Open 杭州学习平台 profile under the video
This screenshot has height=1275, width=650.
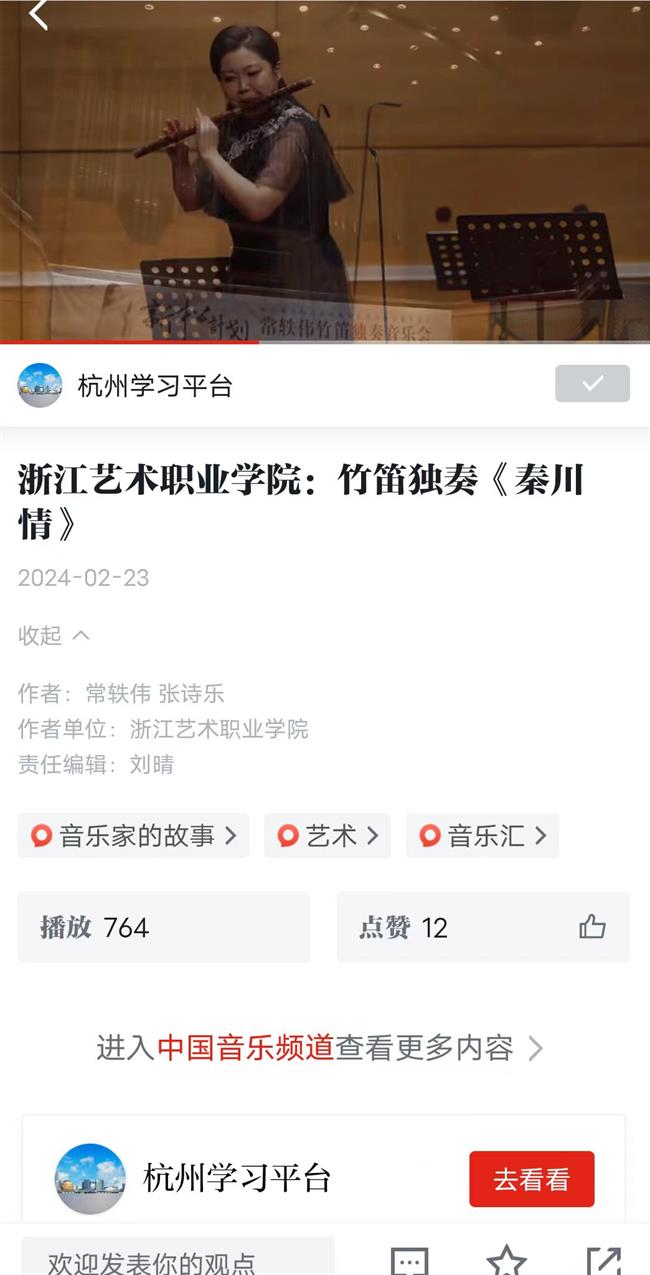154,385
